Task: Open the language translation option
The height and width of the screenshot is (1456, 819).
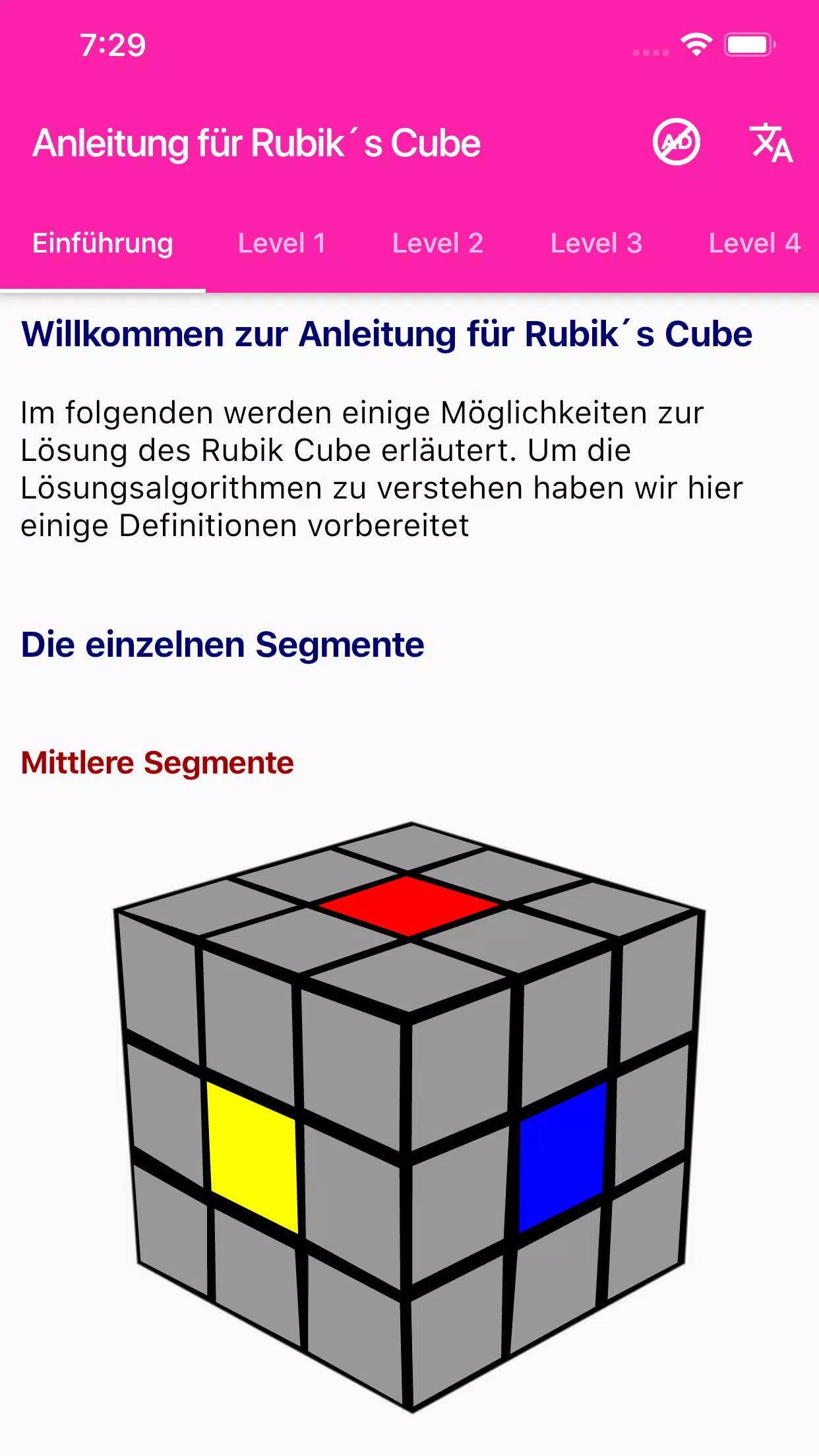Action: (770, 142)
